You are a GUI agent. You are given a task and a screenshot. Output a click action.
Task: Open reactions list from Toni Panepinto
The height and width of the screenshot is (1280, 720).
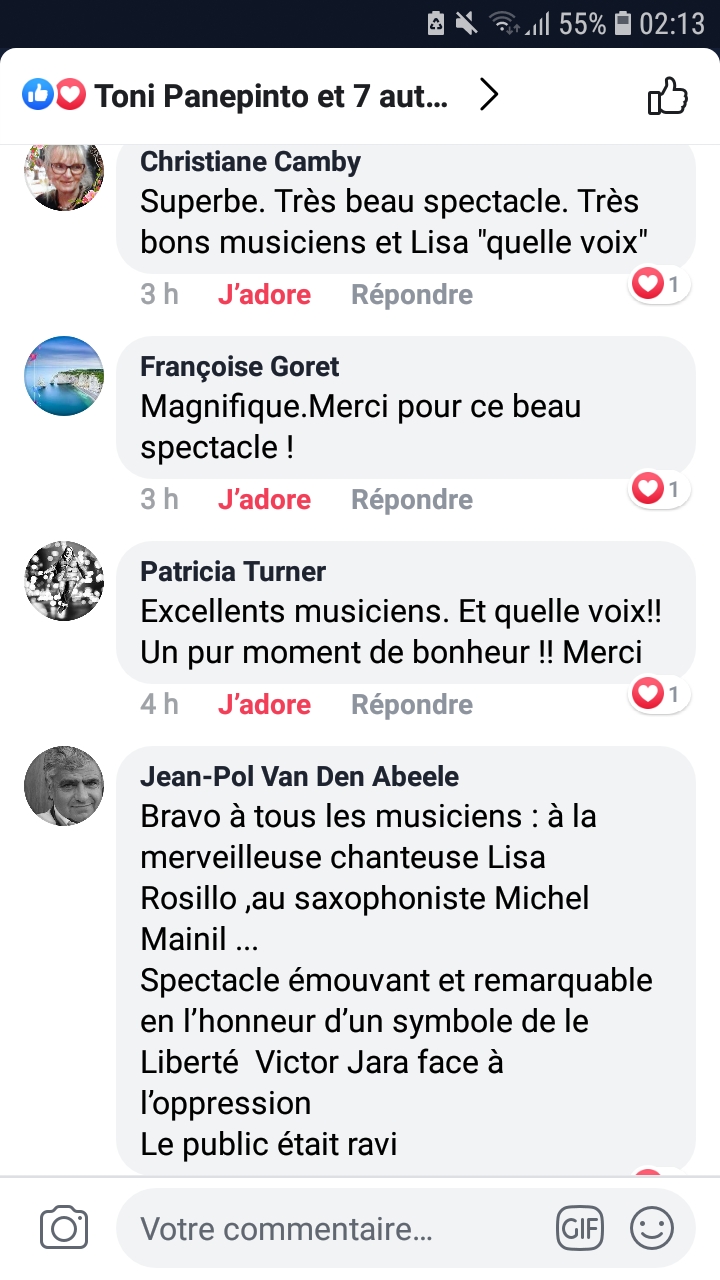pyautogui.click(x=260, y=96)
